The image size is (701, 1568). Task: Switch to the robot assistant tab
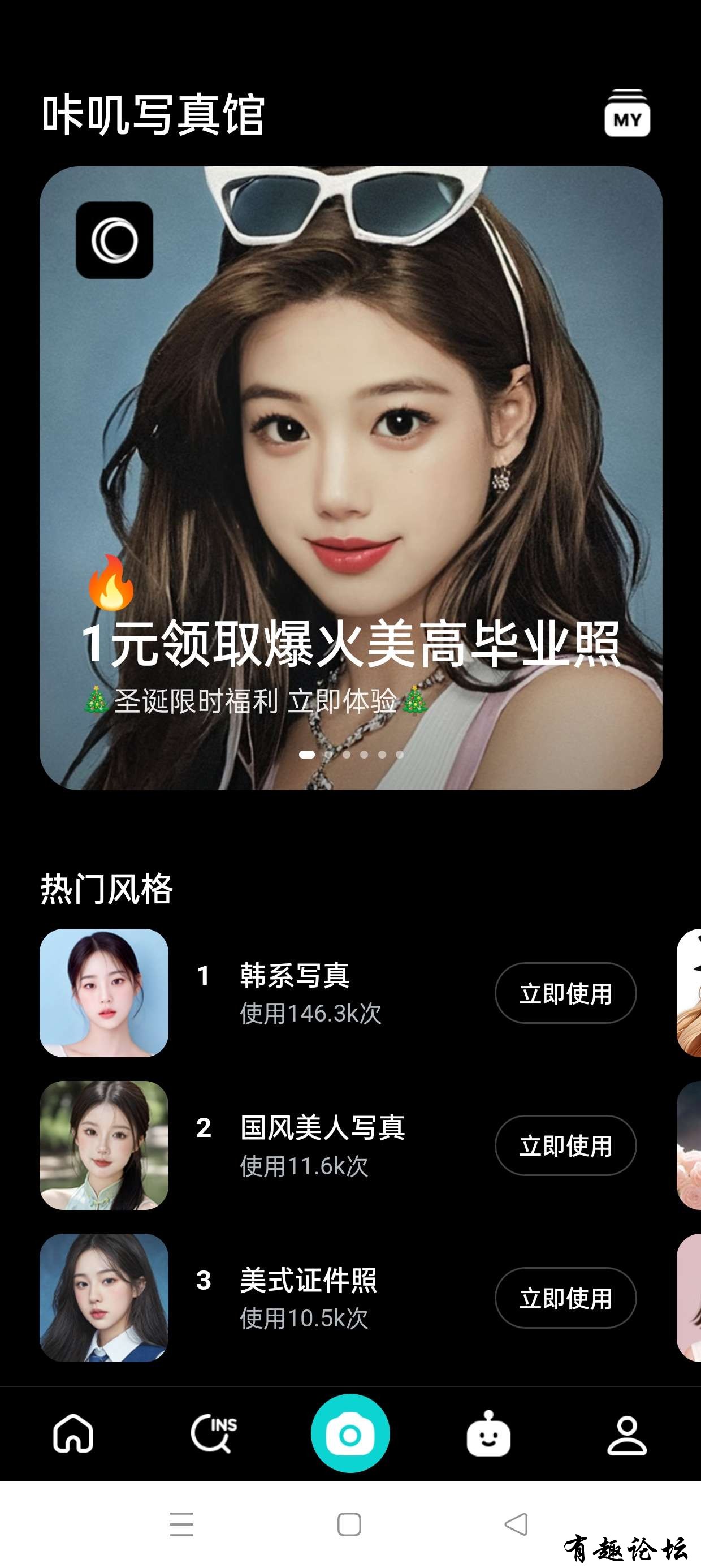(x=488, y=1433)
